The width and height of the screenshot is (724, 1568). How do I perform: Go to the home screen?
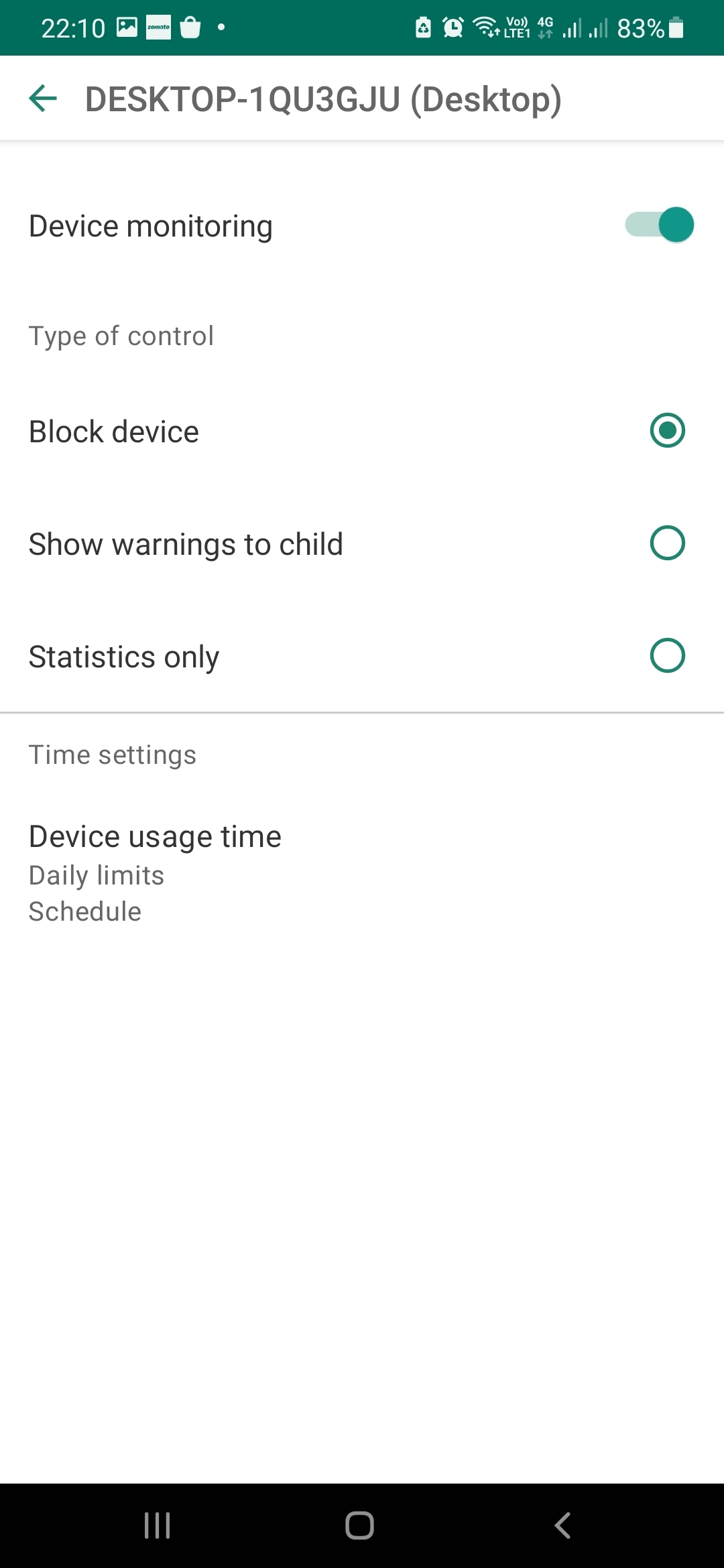(x=360, y=1525)
